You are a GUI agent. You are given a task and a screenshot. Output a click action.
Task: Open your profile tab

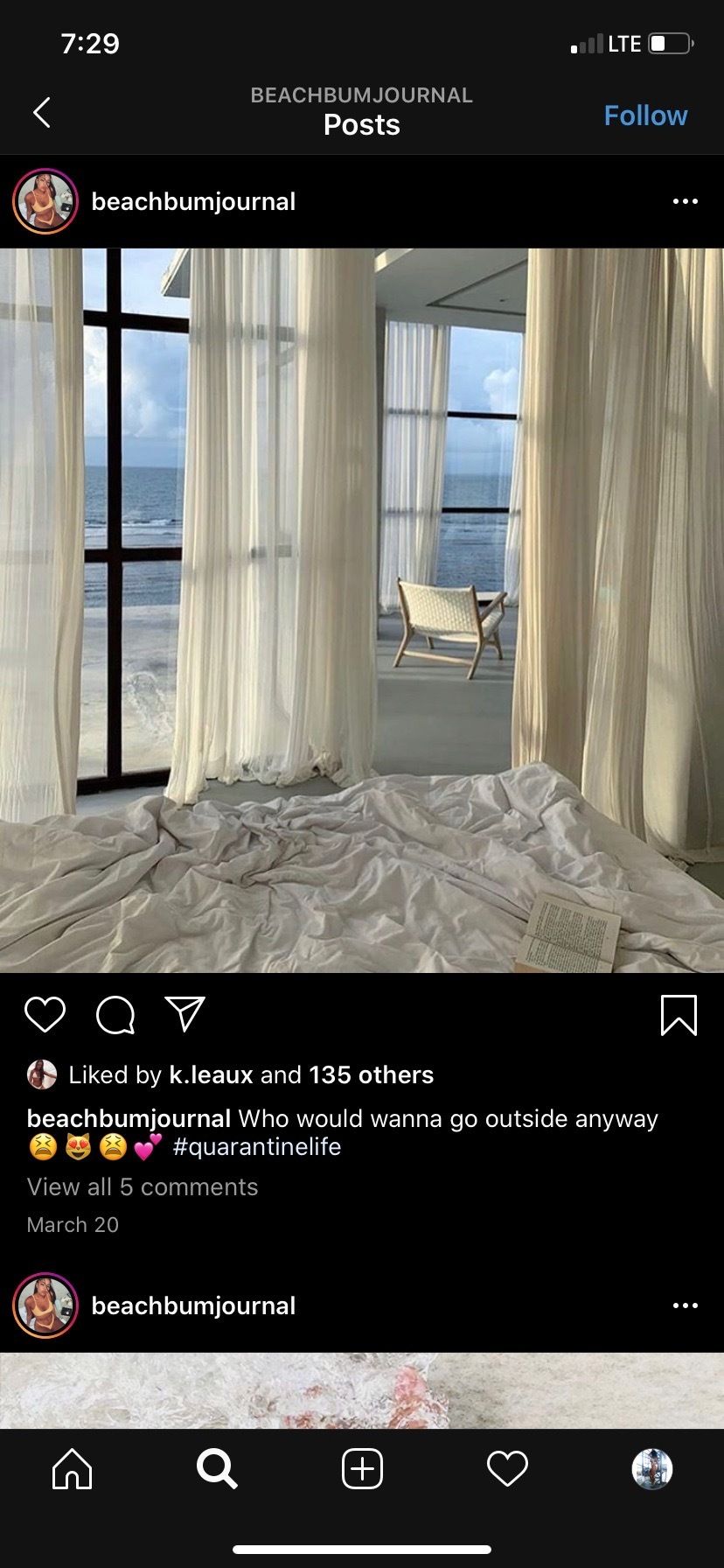click(652, 1468)
